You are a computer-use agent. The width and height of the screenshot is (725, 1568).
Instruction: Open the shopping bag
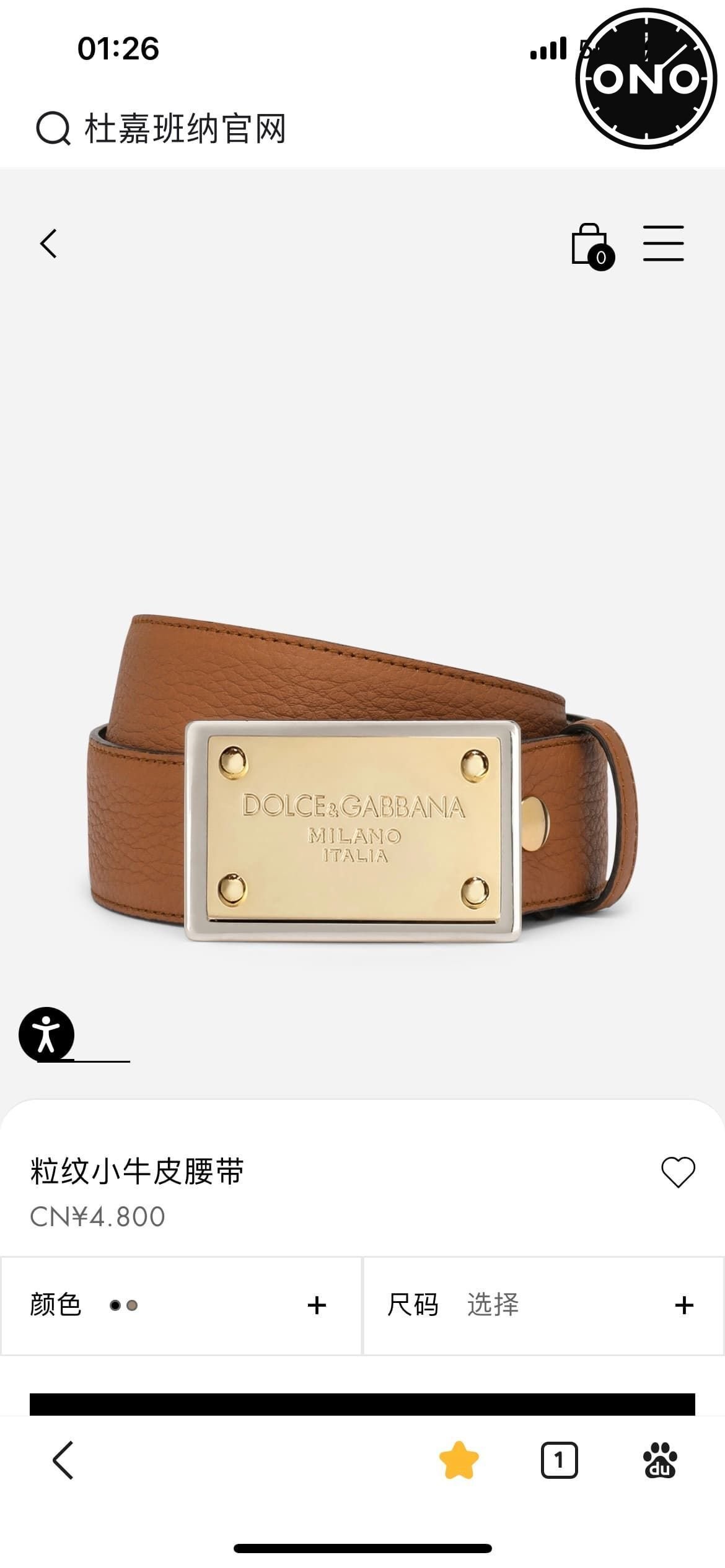[591, 246]
